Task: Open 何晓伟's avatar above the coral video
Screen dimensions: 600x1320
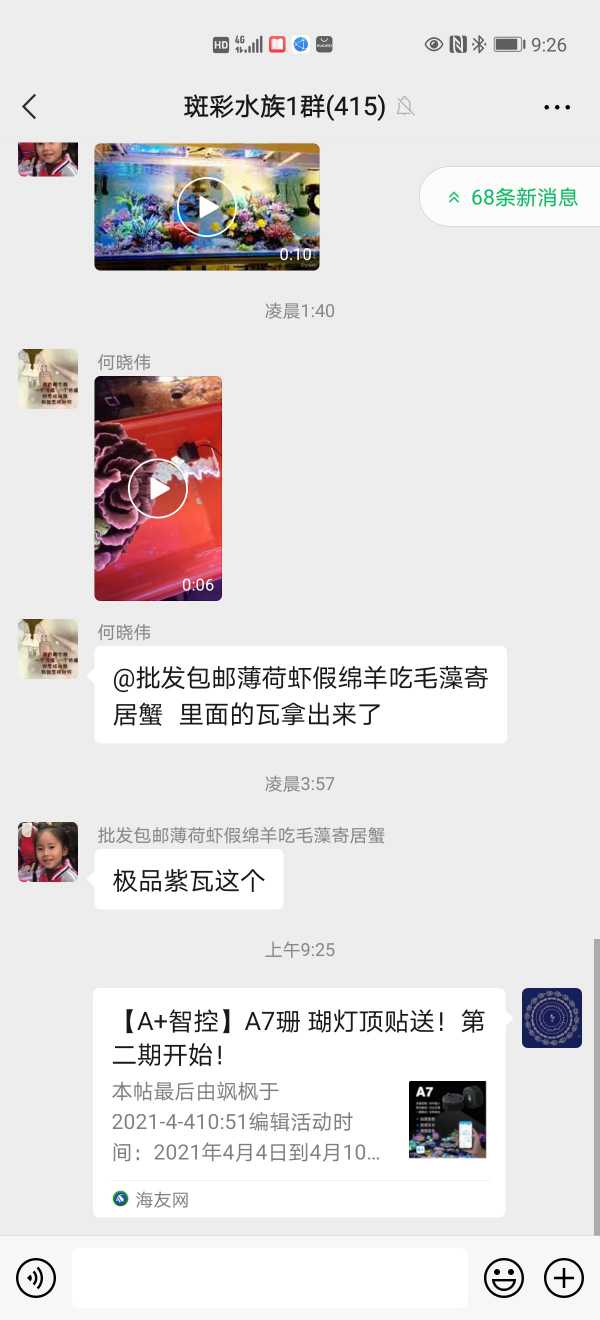Action: pyautogui.click(x=48, y=379)
